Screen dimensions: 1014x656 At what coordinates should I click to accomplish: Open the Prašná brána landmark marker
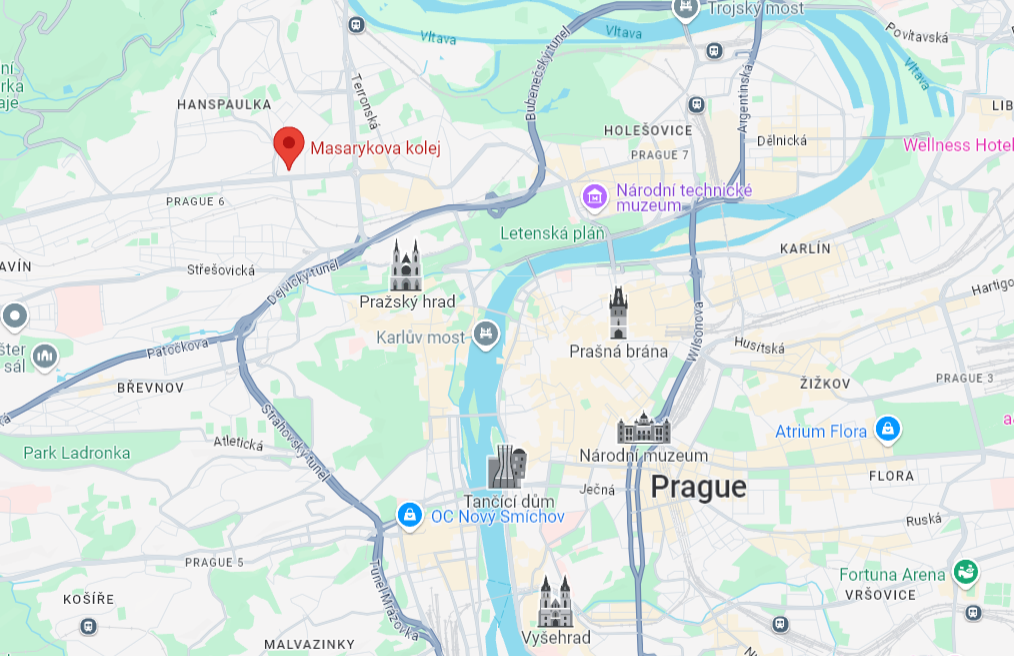618,313
